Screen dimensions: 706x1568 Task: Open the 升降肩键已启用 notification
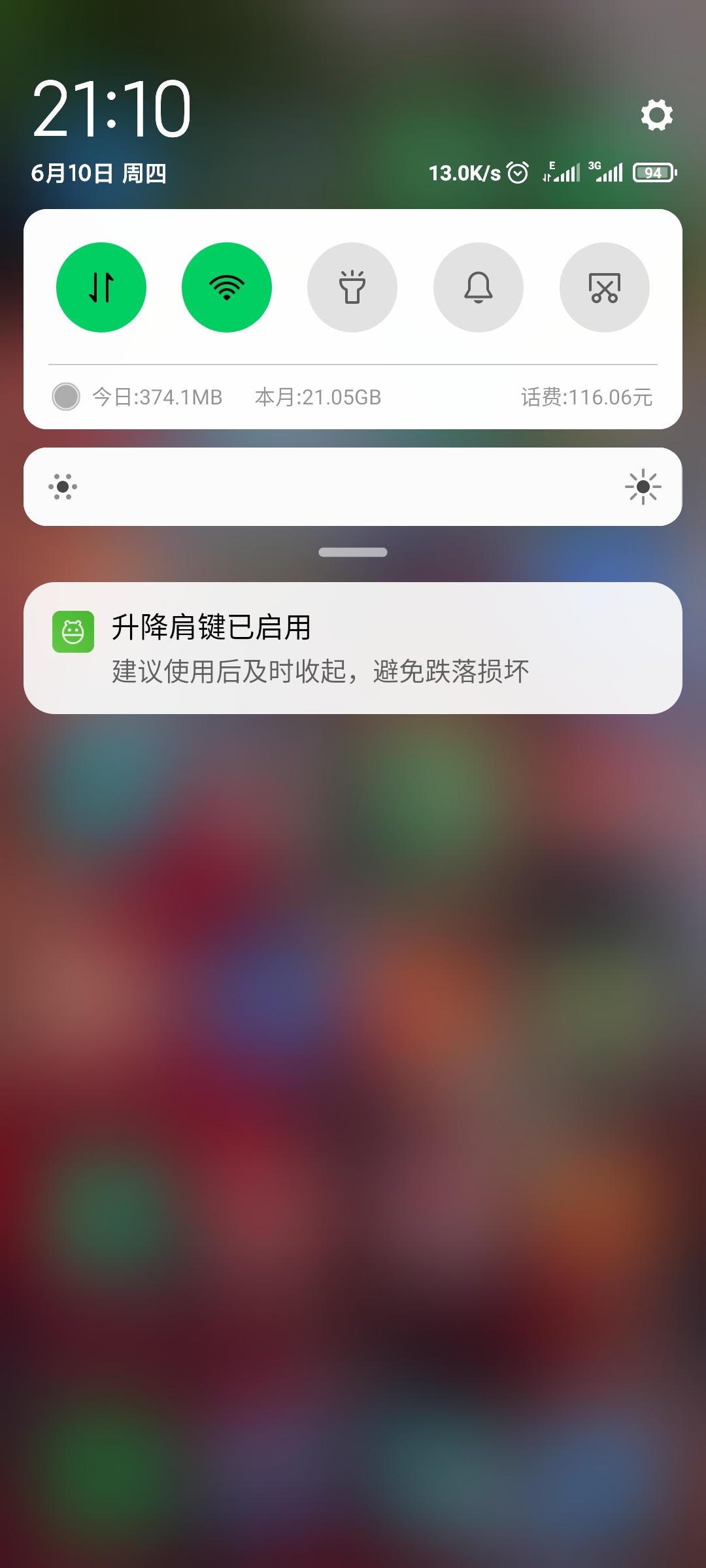click(x=353, y=648)
